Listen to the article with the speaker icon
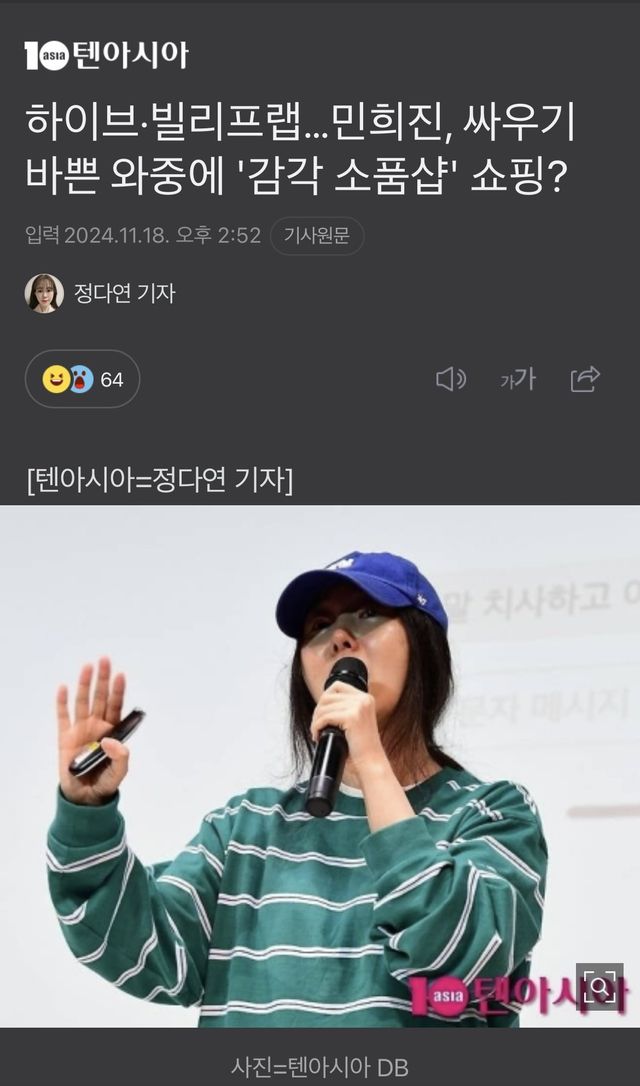The height and width of the screenshot is (1086, 640). point(451,379)
